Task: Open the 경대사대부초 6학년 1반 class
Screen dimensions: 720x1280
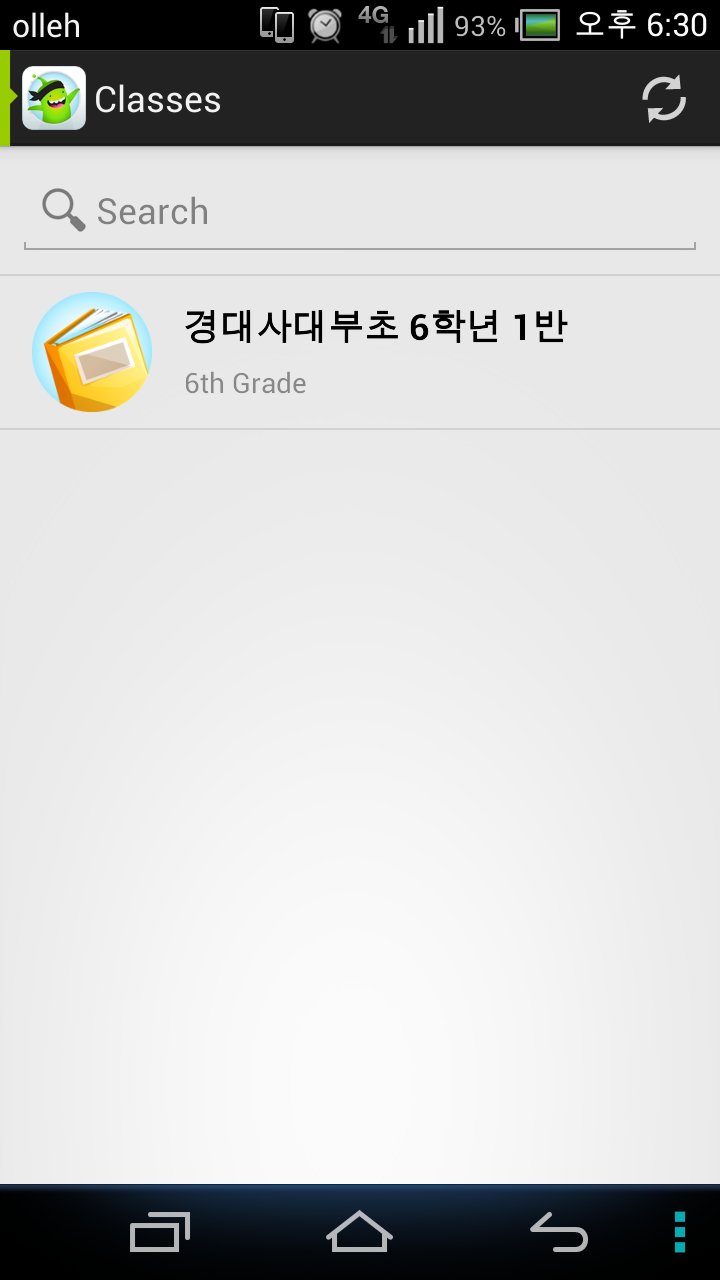Action: (360, 352)
